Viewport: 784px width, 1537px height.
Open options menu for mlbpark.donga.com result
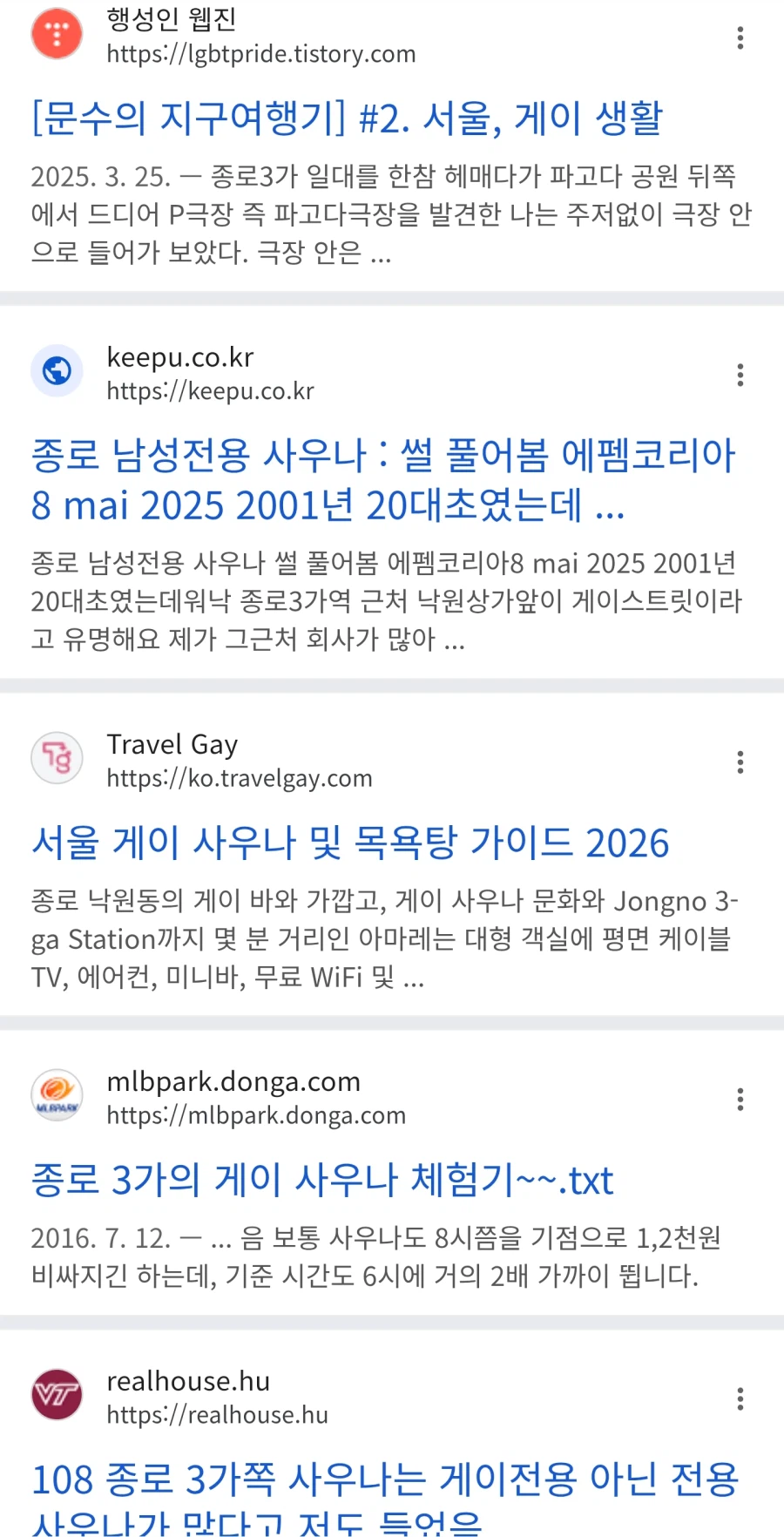[x=740, y=1100]
